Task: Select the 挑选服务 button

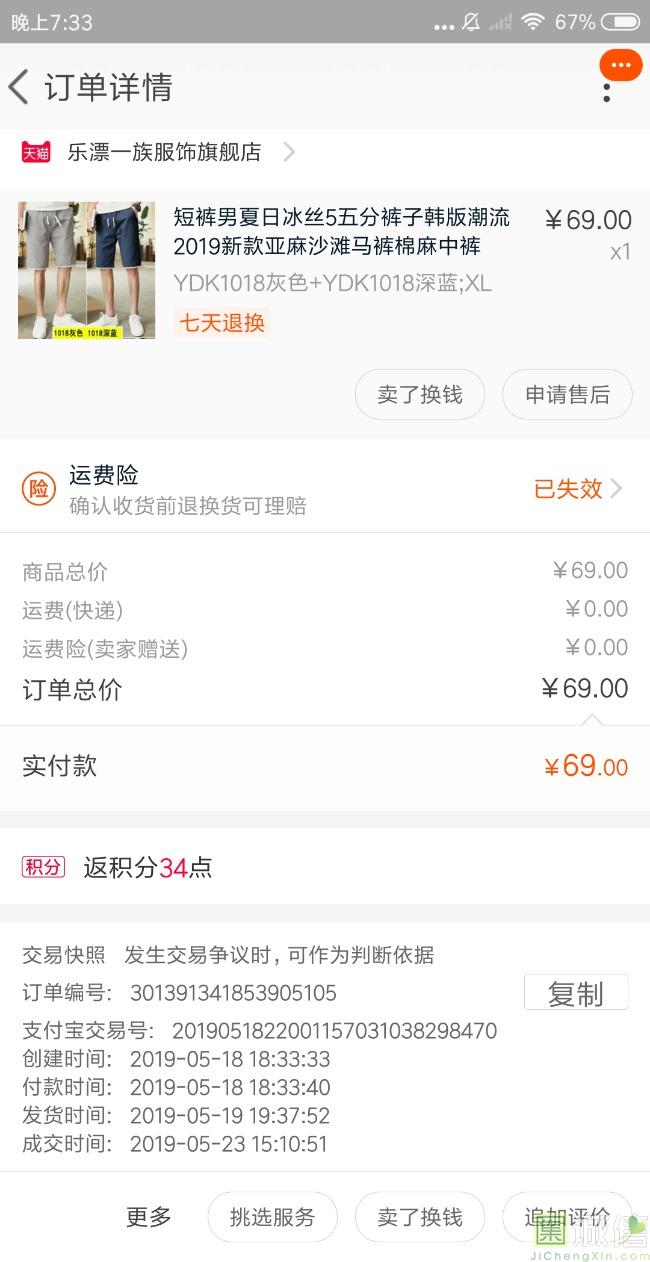Action: click(272, 1217)
